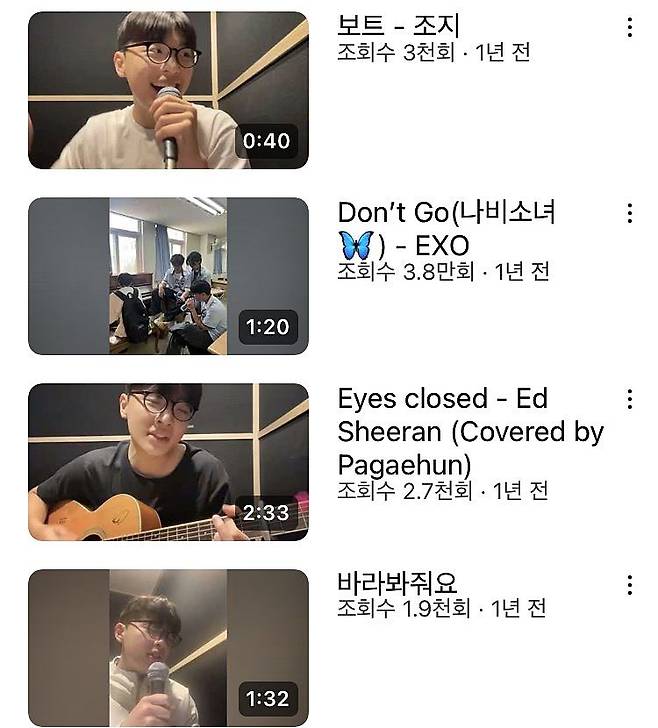Screen dimensions: 658x728
Task: Open more options for 바라봐줘요 video
Action: click(x=629, y=584)
